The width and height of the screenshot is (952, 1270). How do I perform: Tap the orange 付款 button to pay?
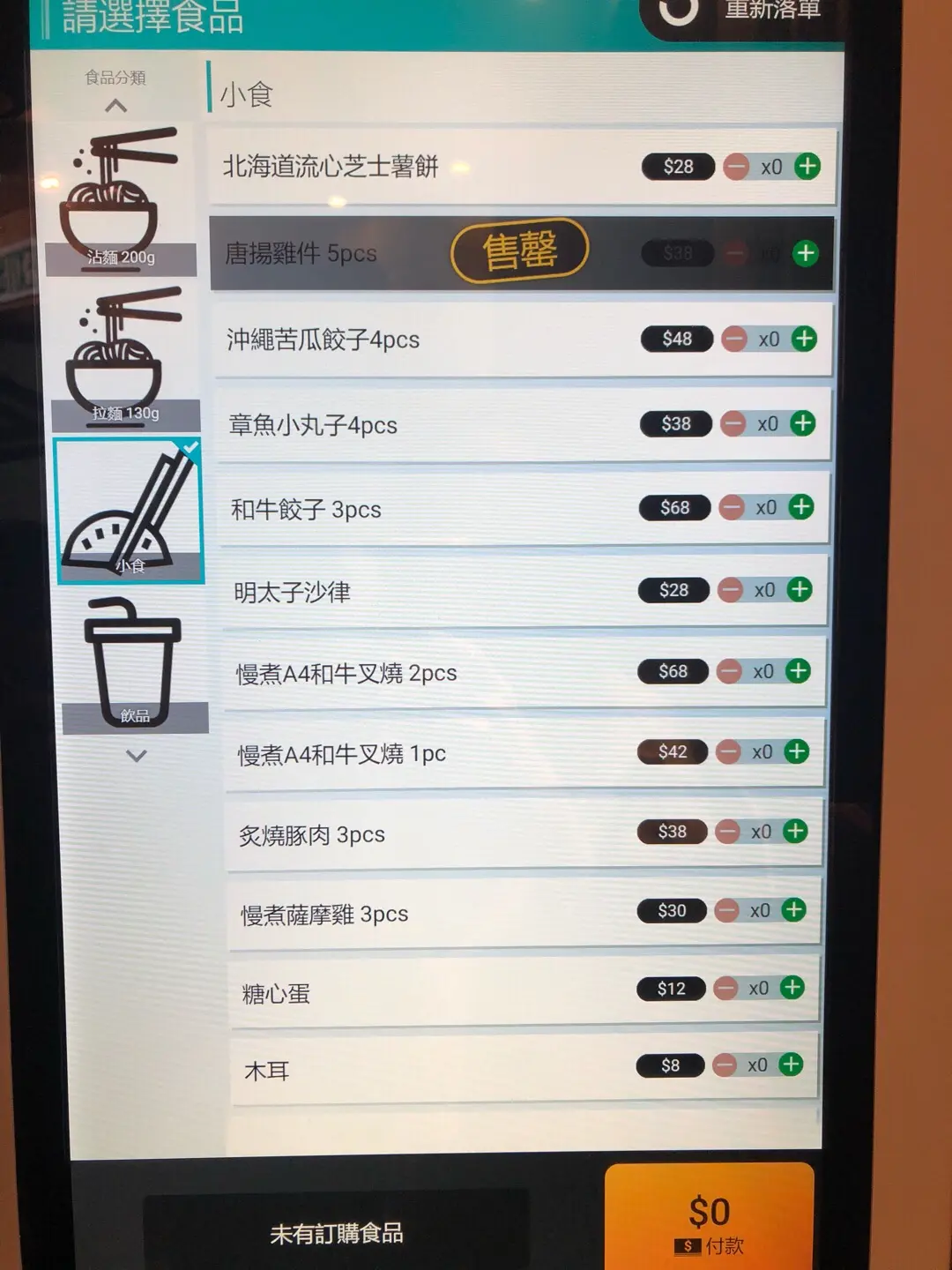pyautogui.click(x=709, y=1221)
